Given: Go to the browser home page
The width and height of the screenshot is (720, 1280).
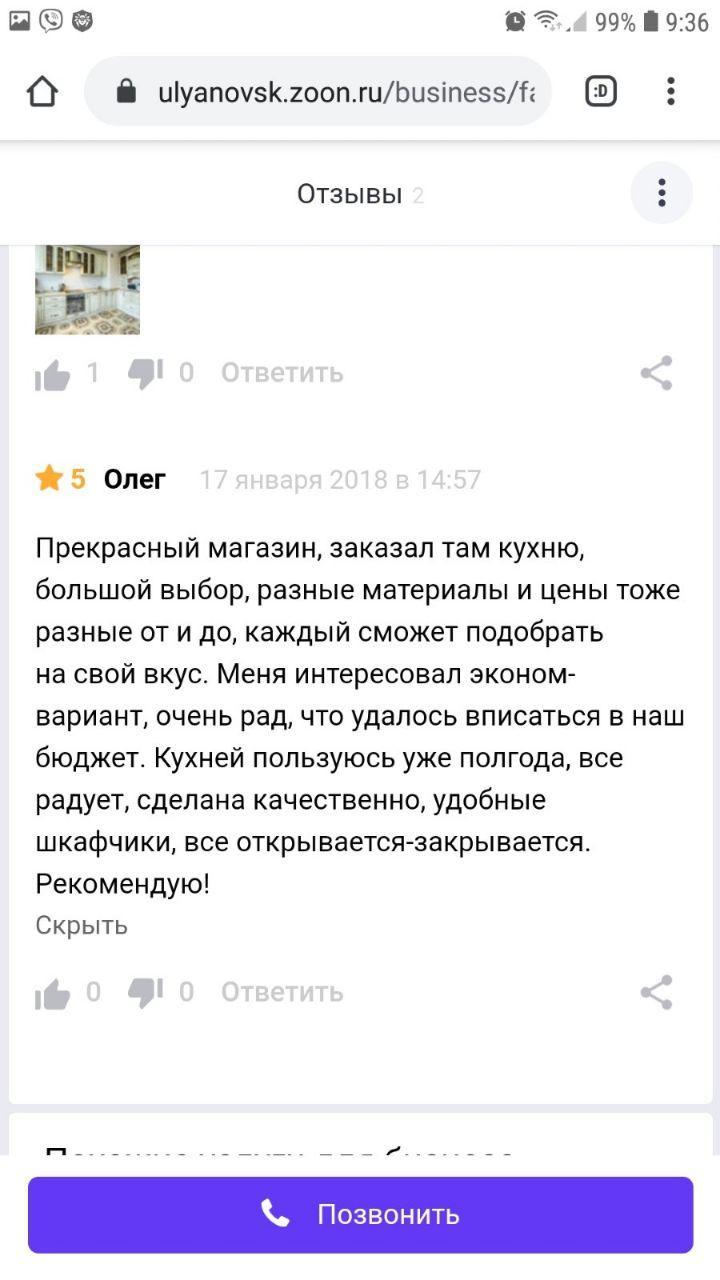Looking at the screenshot, I should 42,92.
